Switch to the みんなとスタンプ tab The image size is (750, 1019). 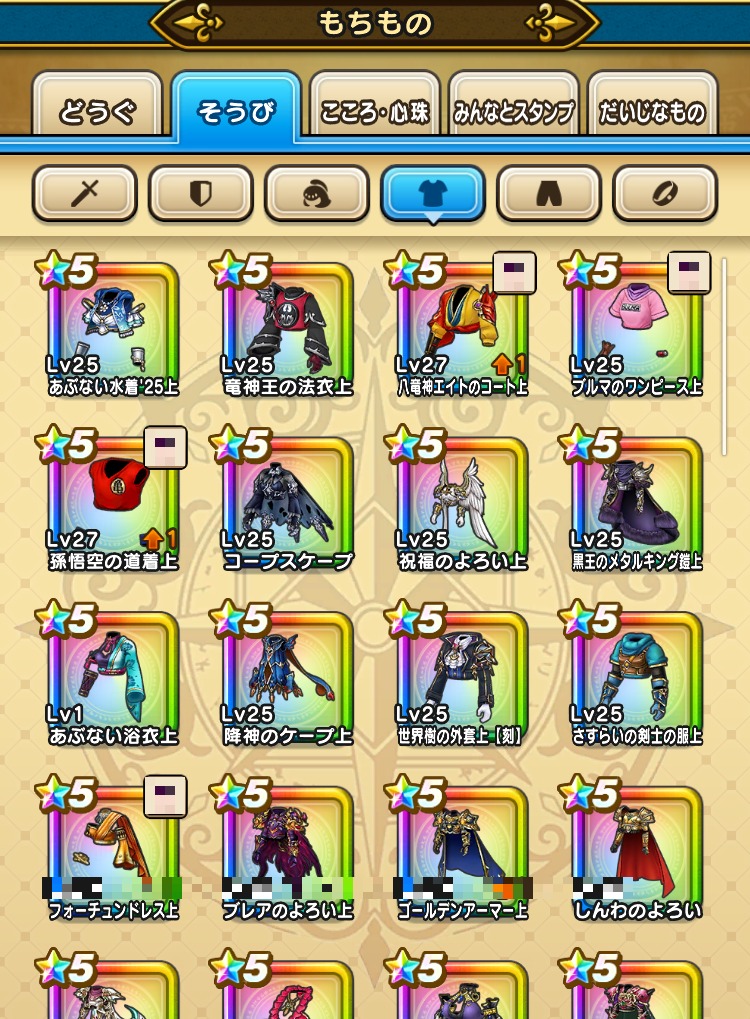(512, 111)
